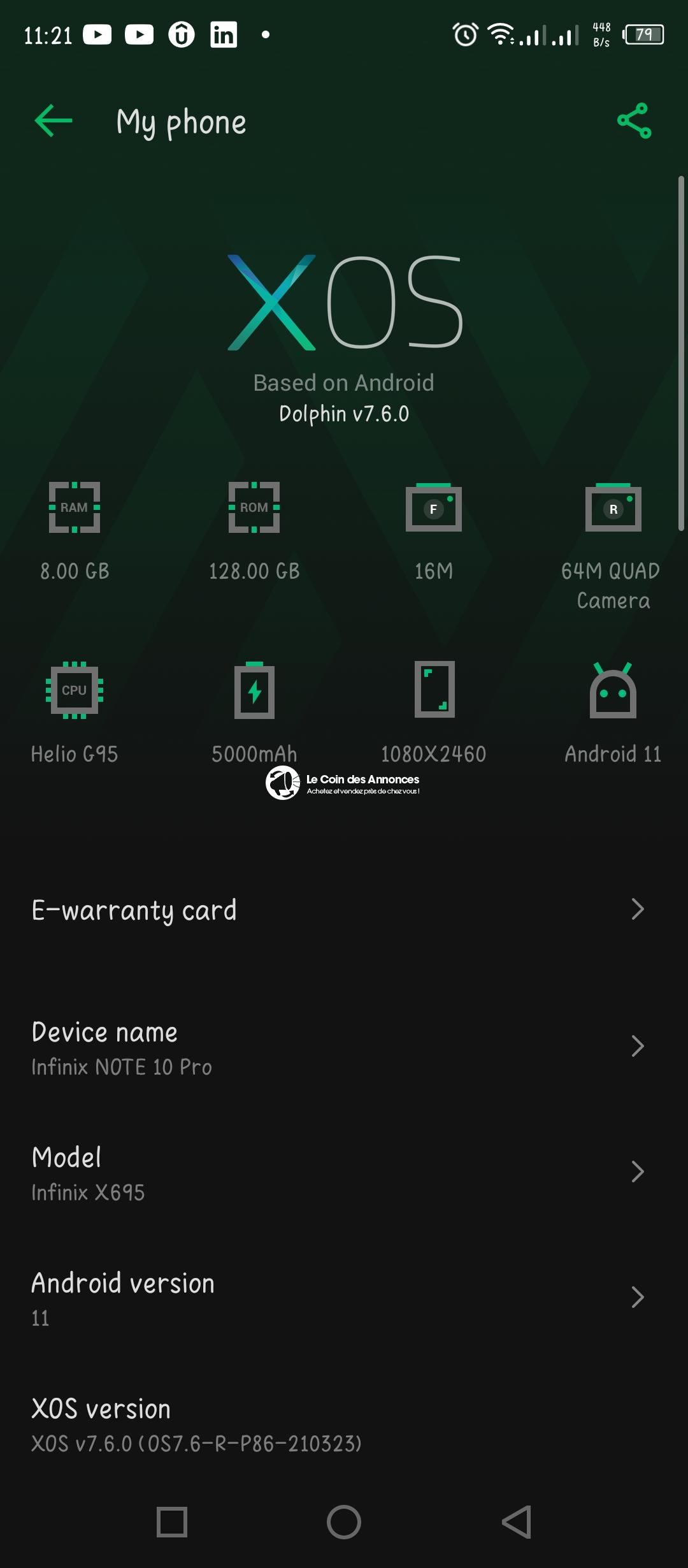Open the share options
The width and height of the screenshot is (688, 1568).
(x=634, y=121)
